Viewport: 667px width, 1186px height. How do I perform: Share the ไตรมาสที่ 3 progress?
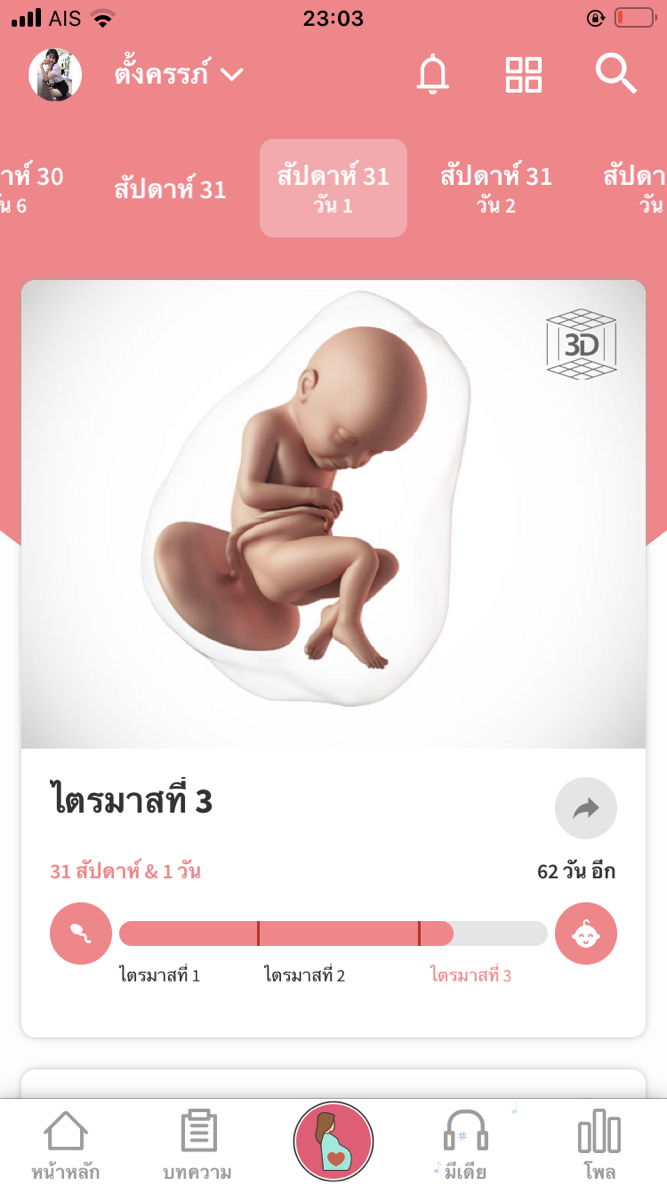(585, 808)
